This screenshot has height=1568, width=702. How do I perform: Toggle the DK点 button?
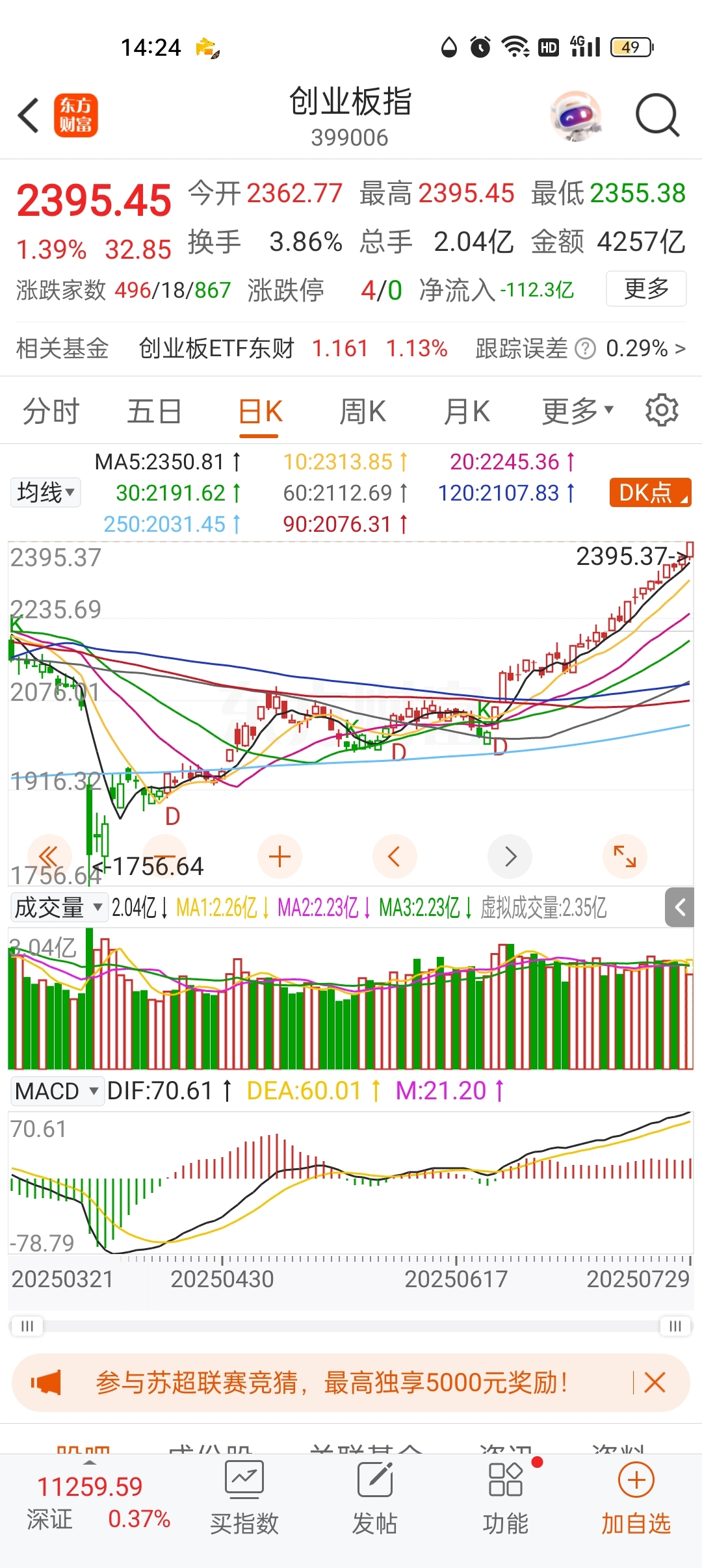pyautogui.click(x=650, y=492)
